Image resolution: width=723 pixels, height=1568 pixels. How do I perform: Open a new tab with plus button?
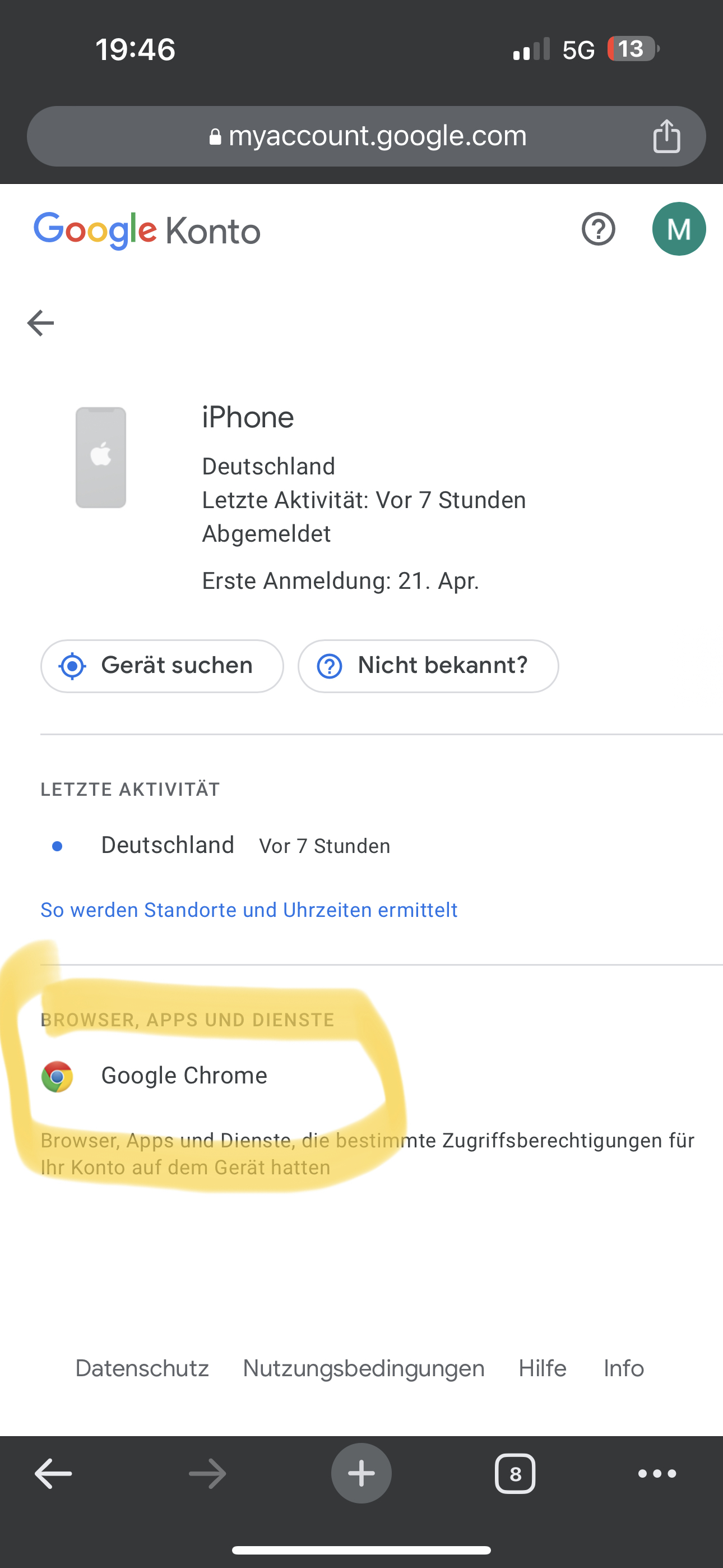[361, 1474]
